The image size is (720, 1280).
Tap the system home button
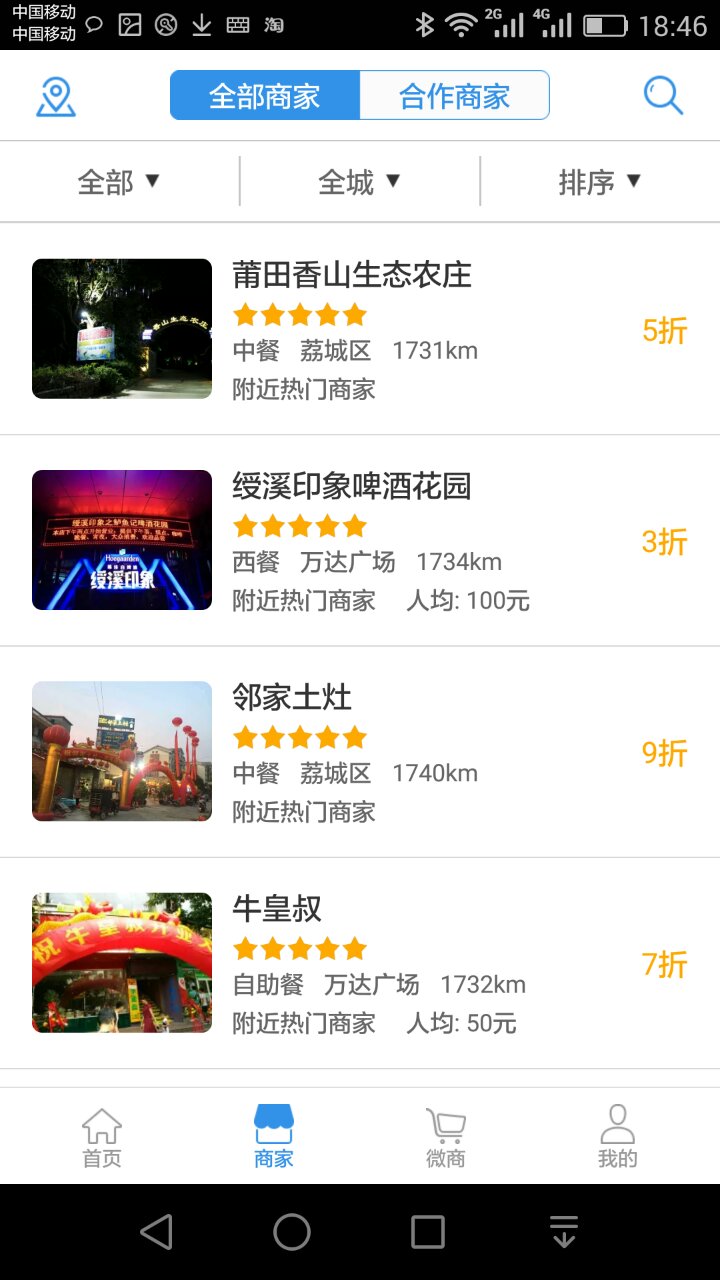[x=292, y=1232]
